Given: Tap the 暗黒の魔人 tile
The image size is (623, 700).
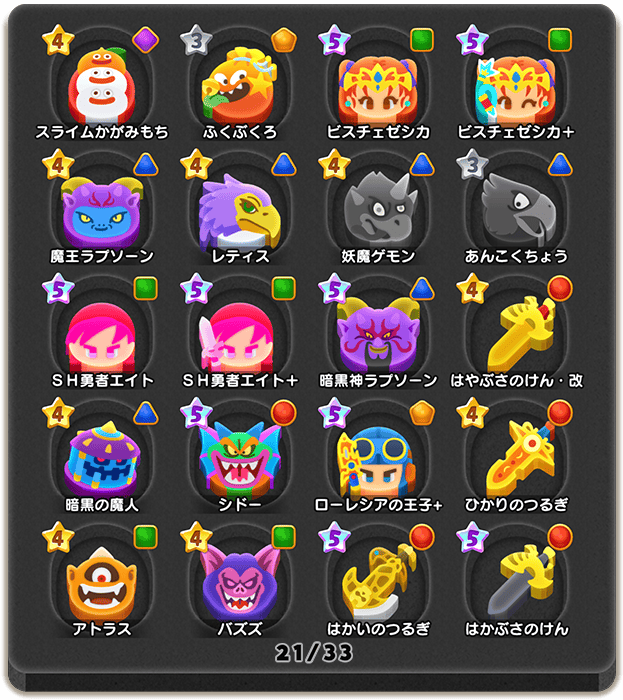Looking at the screenshot, I should coord(102,457).
